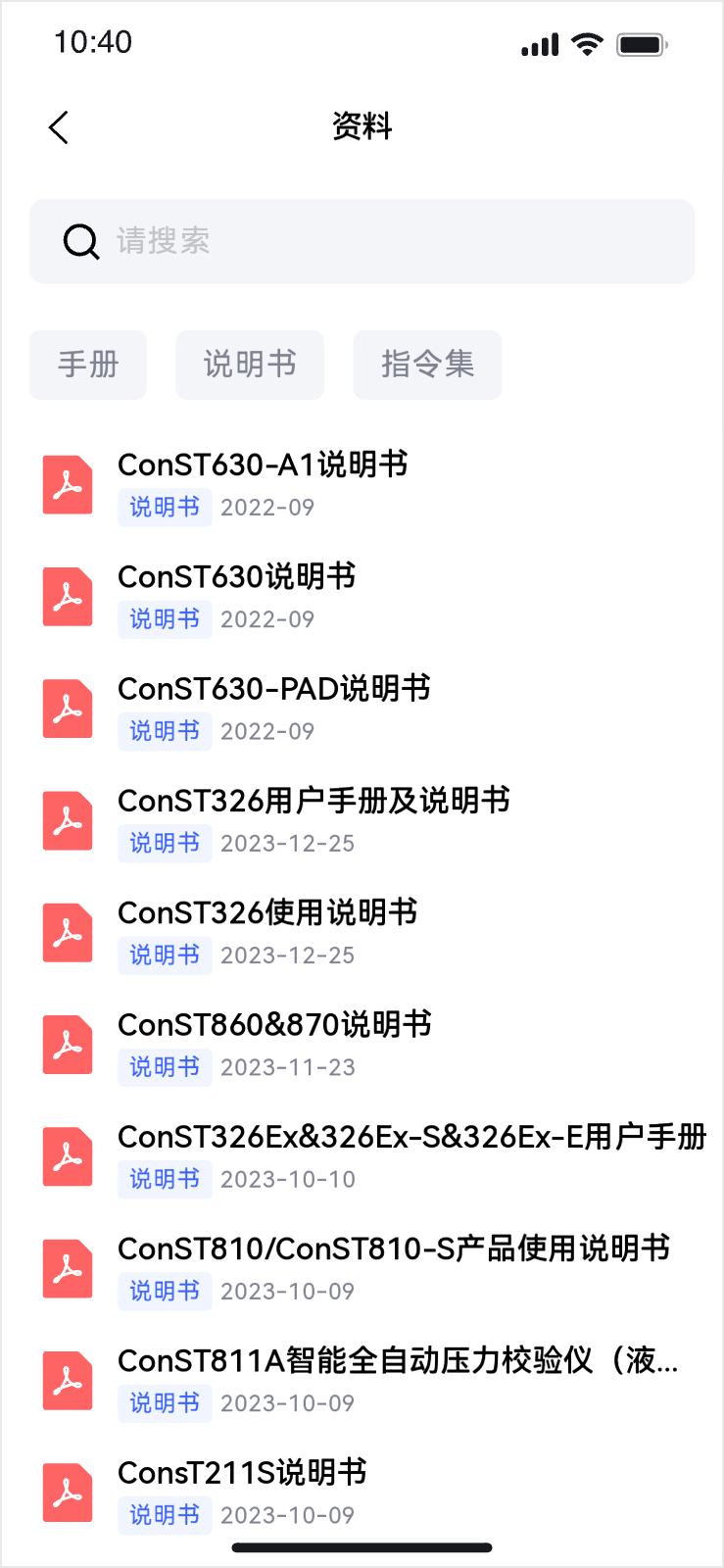This screenshot has height=1568, width=724.
Task: Open ConST630-A1说明书 document
Action: click(263, 465)
